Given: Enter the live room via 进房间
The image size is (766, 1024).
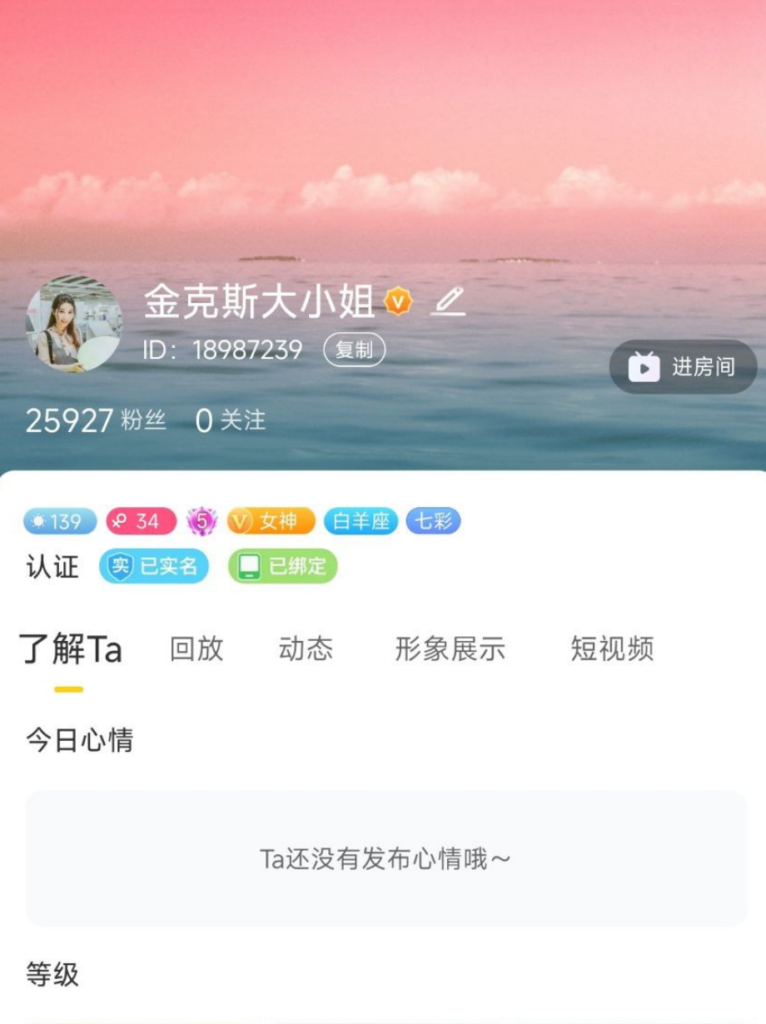Looking at the screenshot, I should click(x=683, y=367).
